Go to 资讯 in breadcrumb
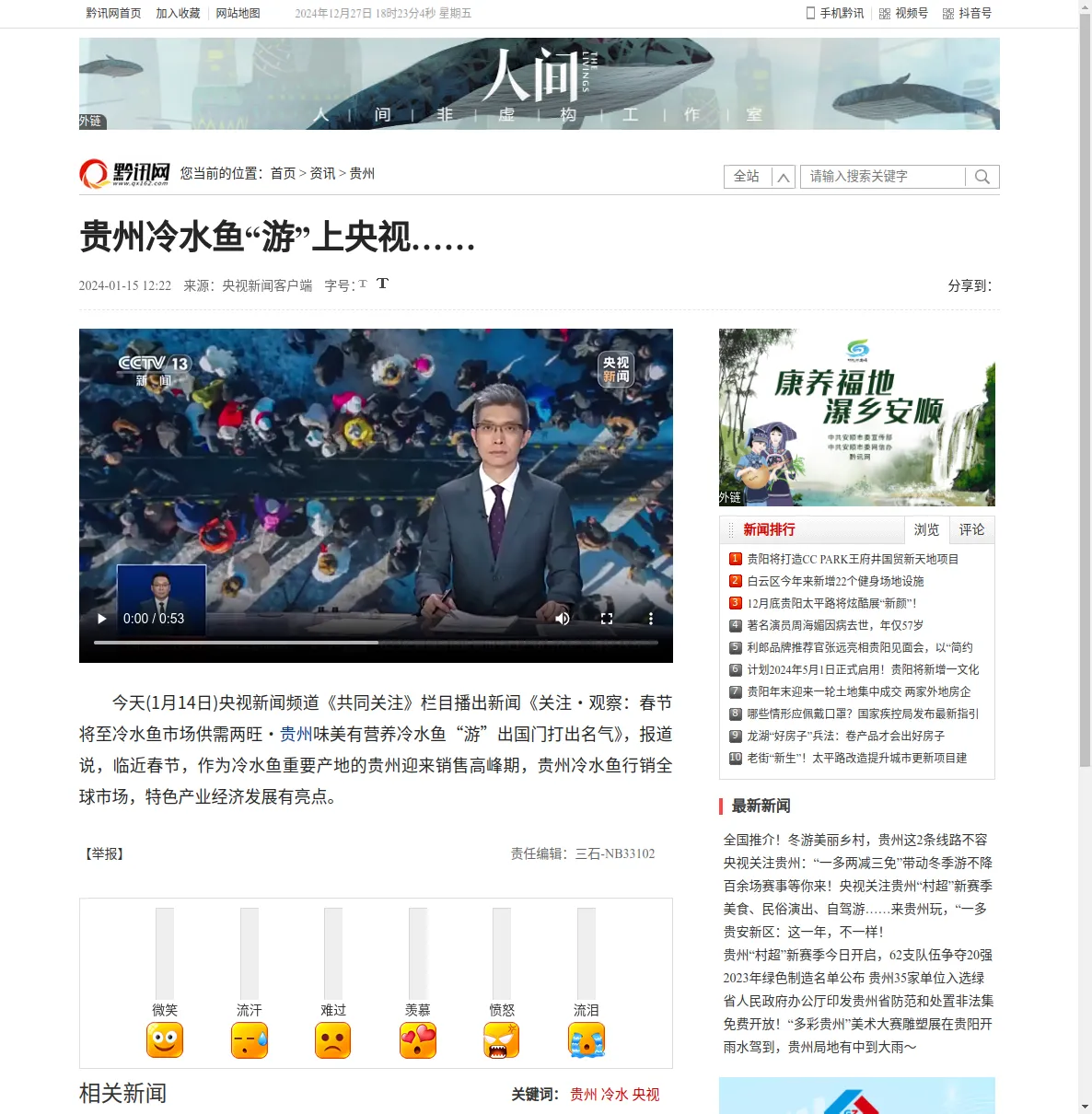This screenshot has width=1092, height=1114. click(322, 173)
